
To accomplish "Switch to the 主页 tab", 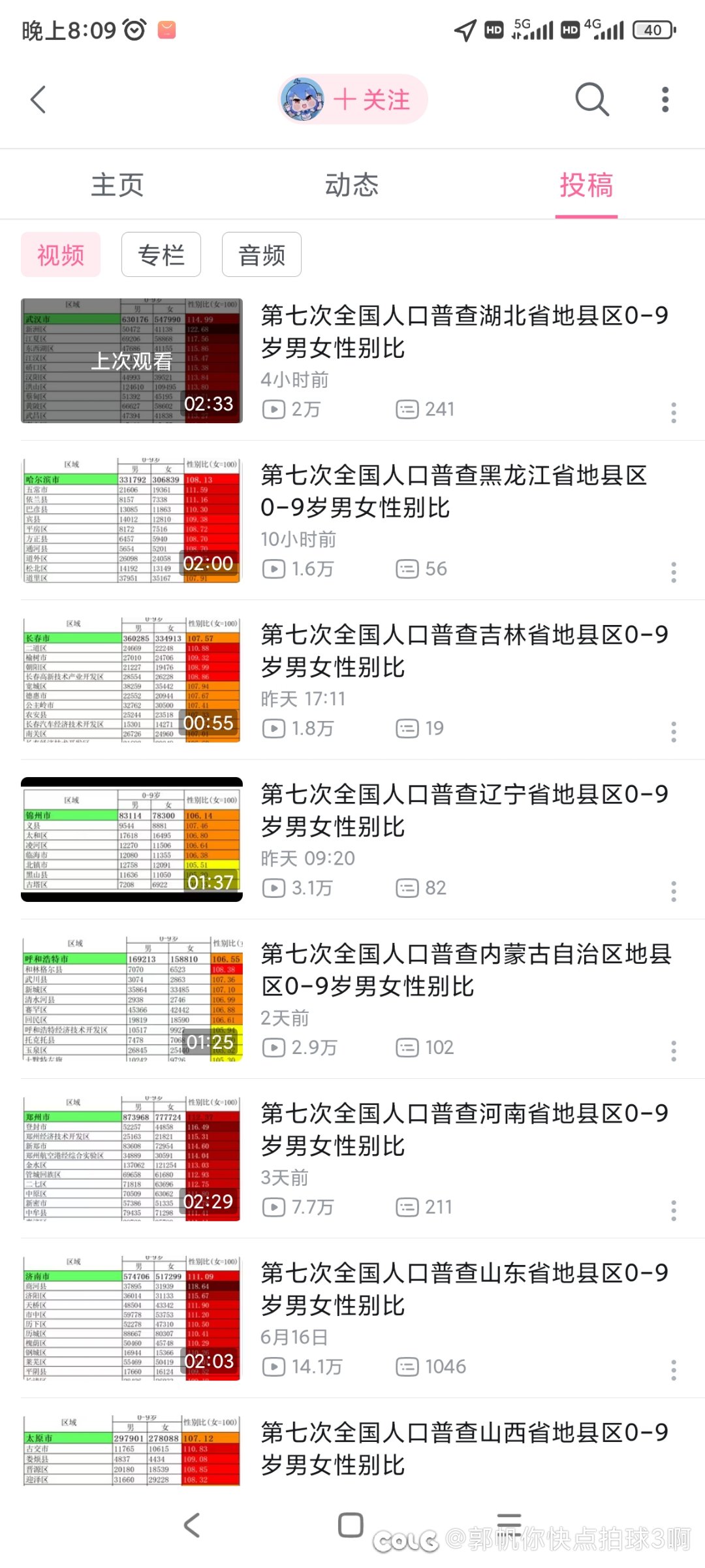I will pyautogui.click(x=117, y=185).
